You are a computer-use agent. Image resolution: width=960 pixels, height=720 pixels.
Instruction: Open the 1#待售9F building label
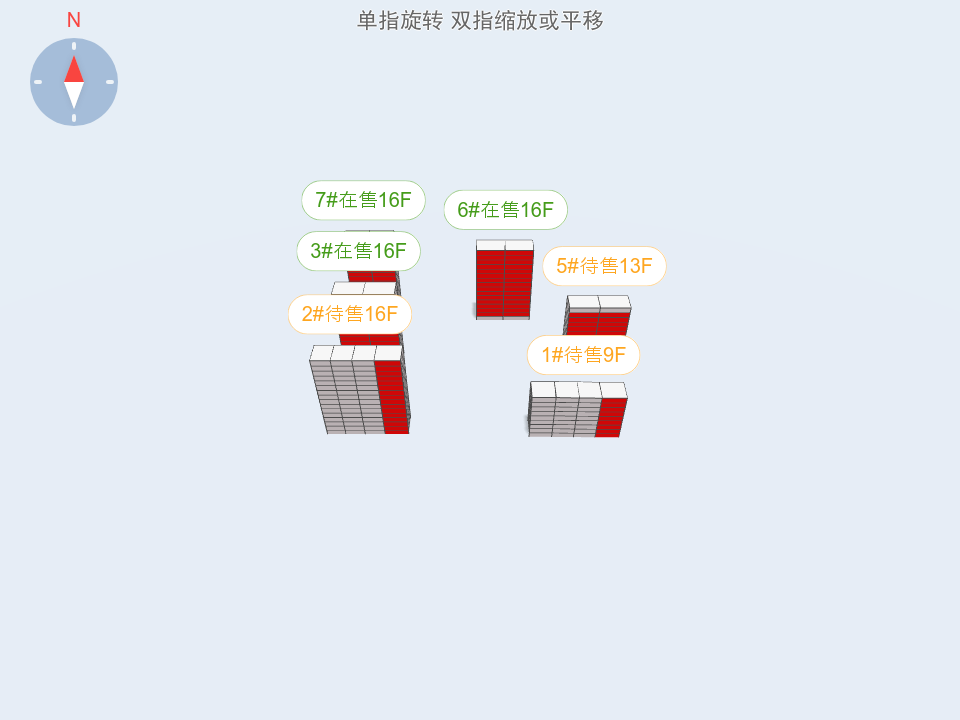tap(583, 355)
